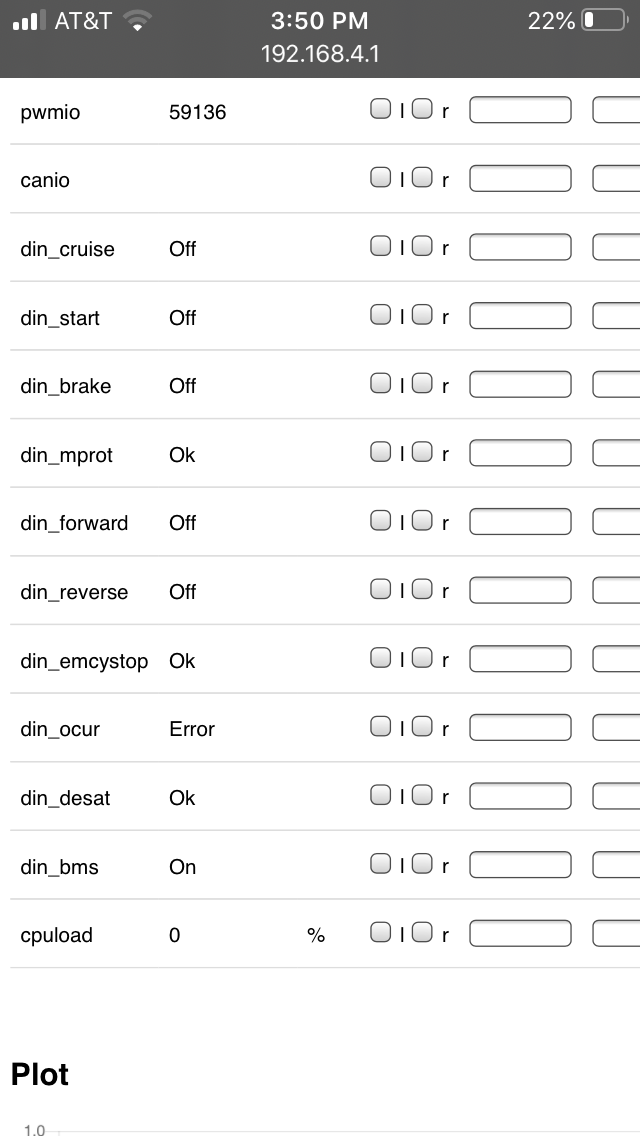The width and height of the screenshot is (640, 1136).
Task: Enable the l checkbox for canio
Action: click(381, 177)
